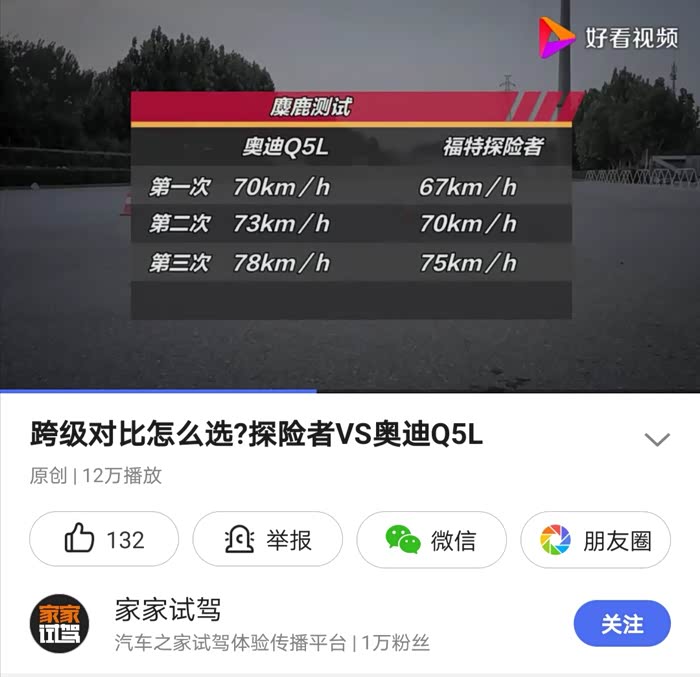Tap the video player showing 麋鹿测试

tap(350, 196)
